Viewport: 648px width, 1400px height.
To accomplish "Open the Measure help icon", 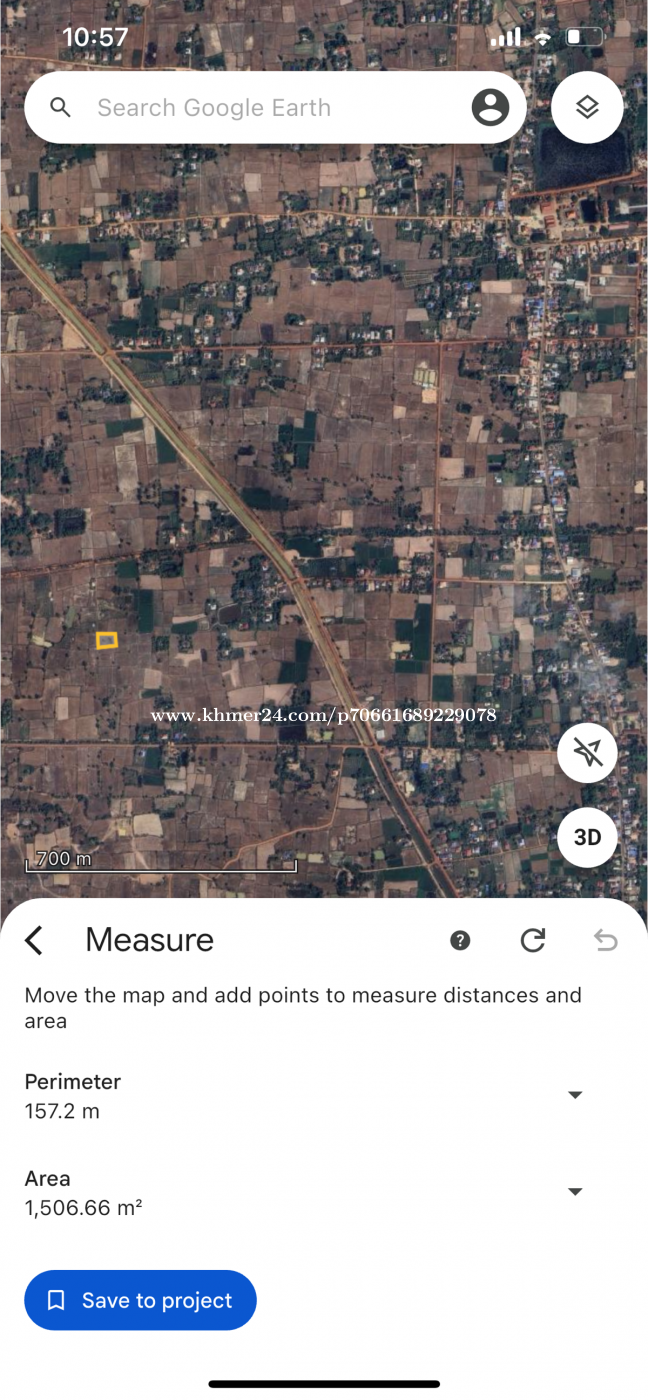I will 460,940.
